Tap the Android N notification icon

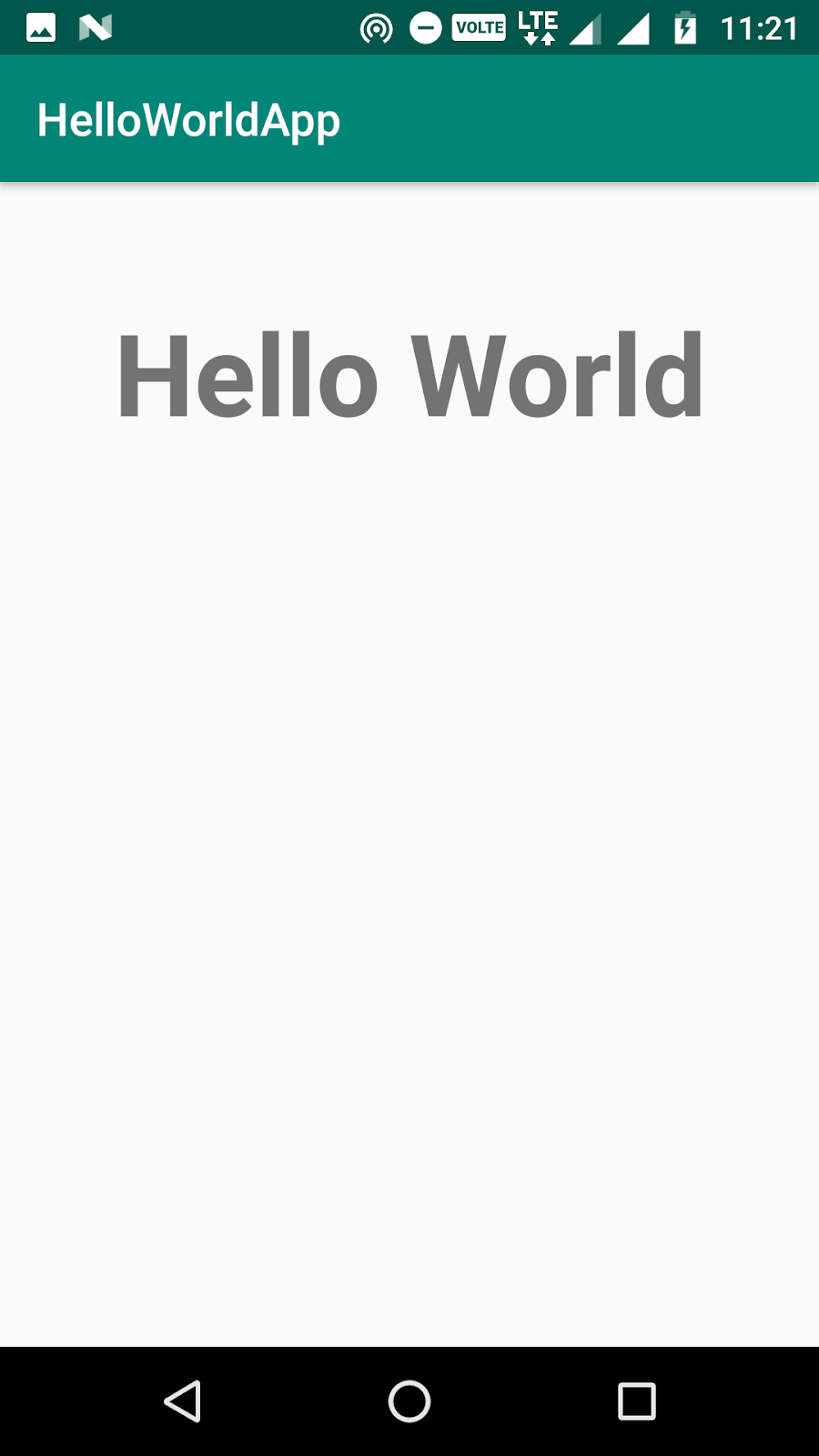click(x=96, y=26)
